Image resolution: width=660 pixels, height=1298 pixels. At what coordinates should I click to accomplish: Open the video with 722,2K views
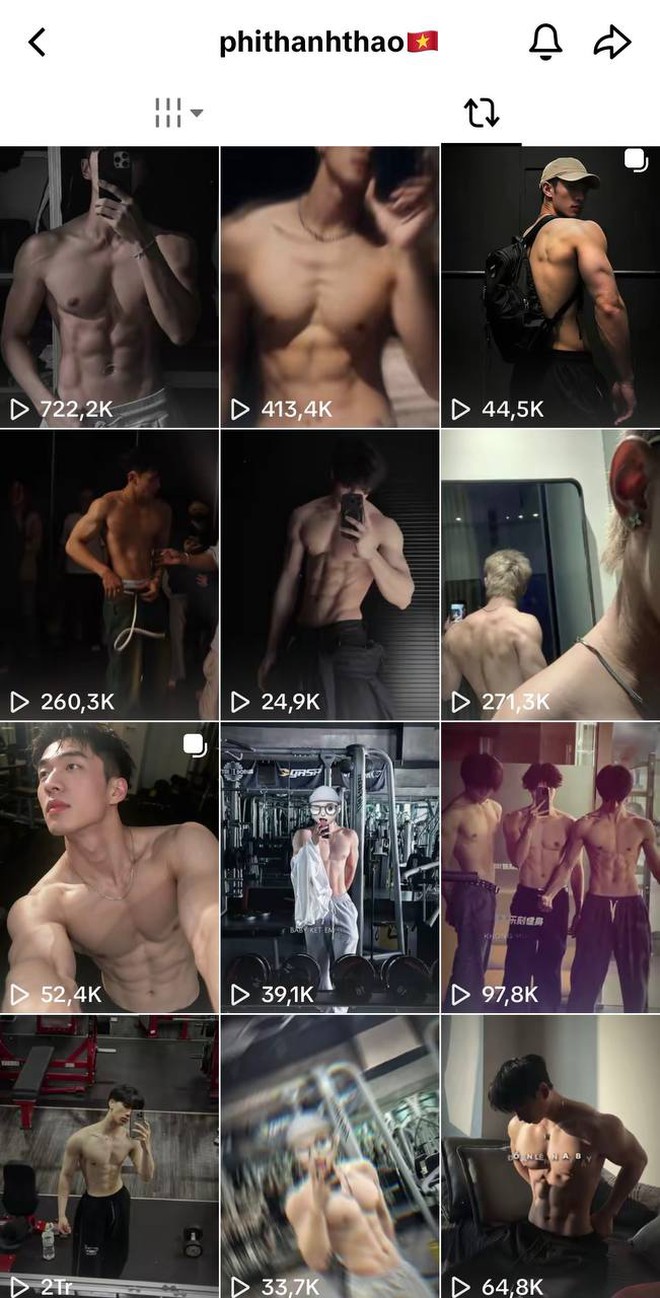[x=109, y=286]
